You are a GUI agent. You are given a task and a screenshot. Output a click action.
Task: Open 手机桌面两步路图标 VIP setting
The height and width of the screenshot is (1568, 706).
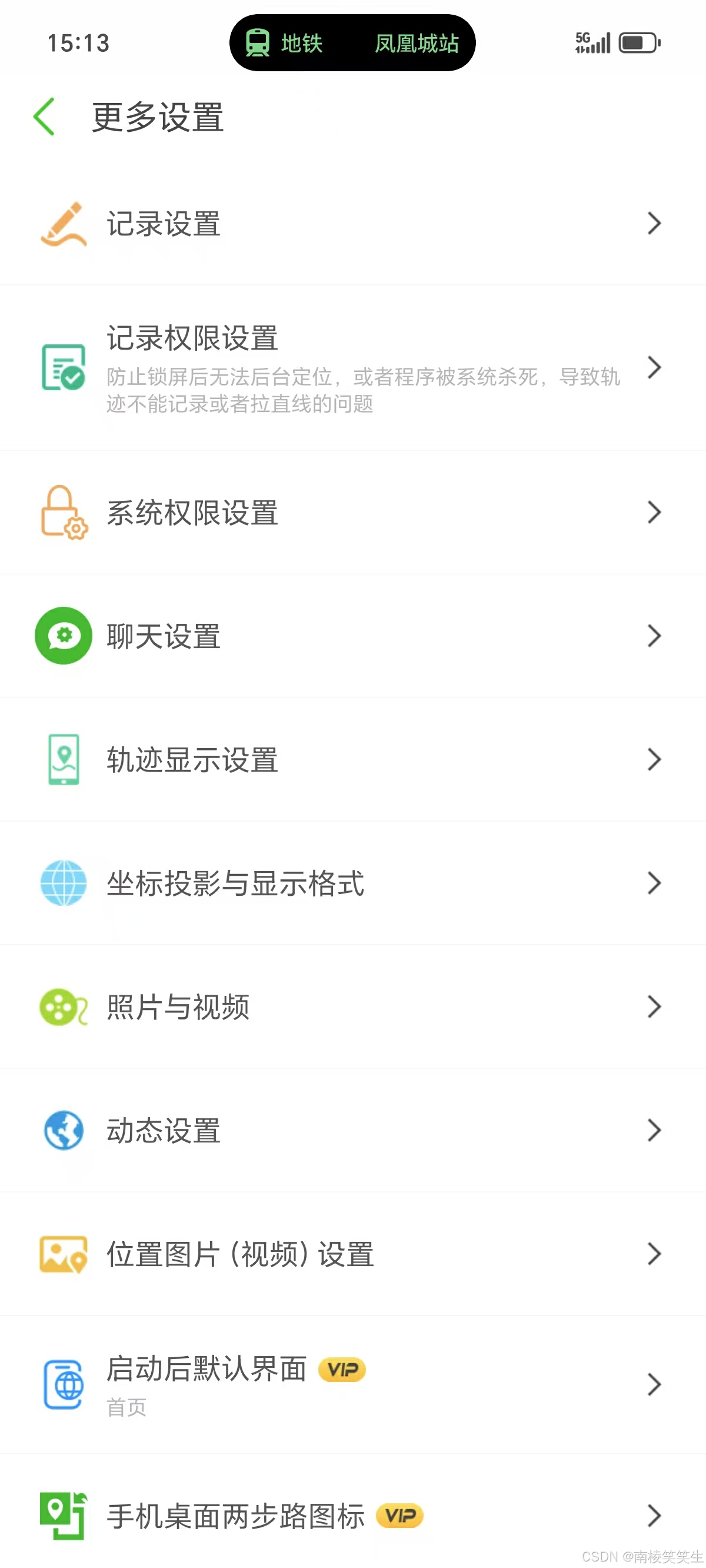[353, 1515]
